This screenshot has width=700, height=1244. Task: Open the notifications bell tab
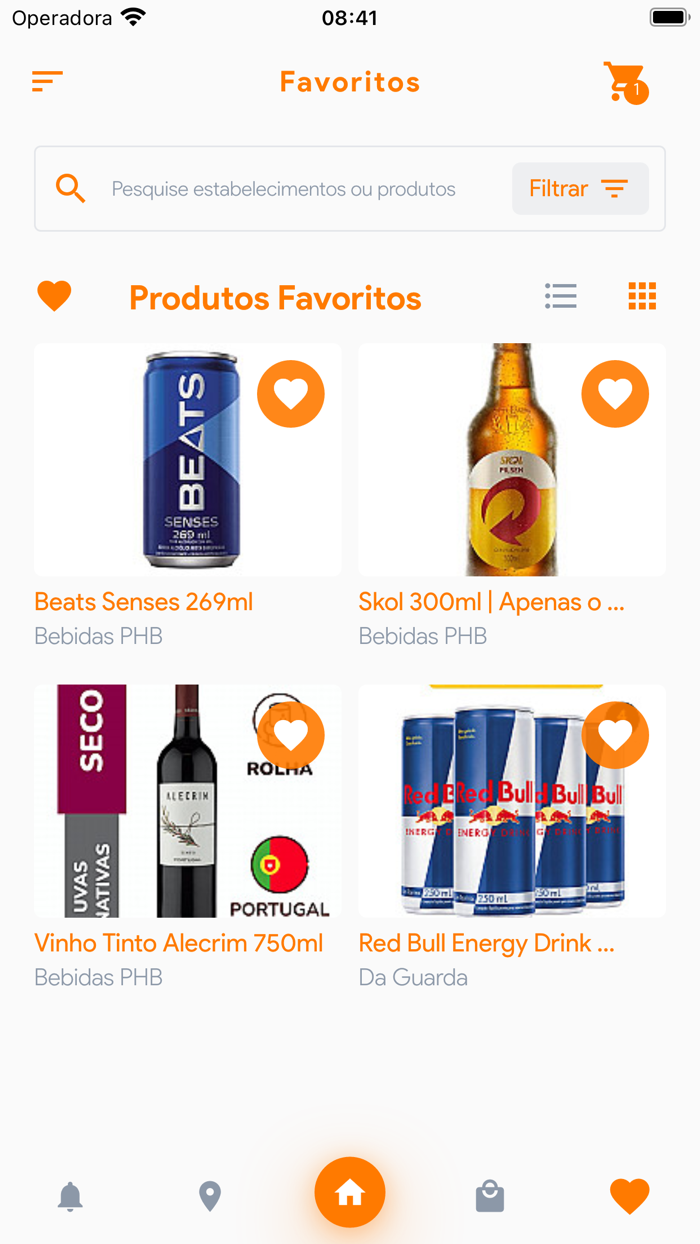pos(70,1196)
